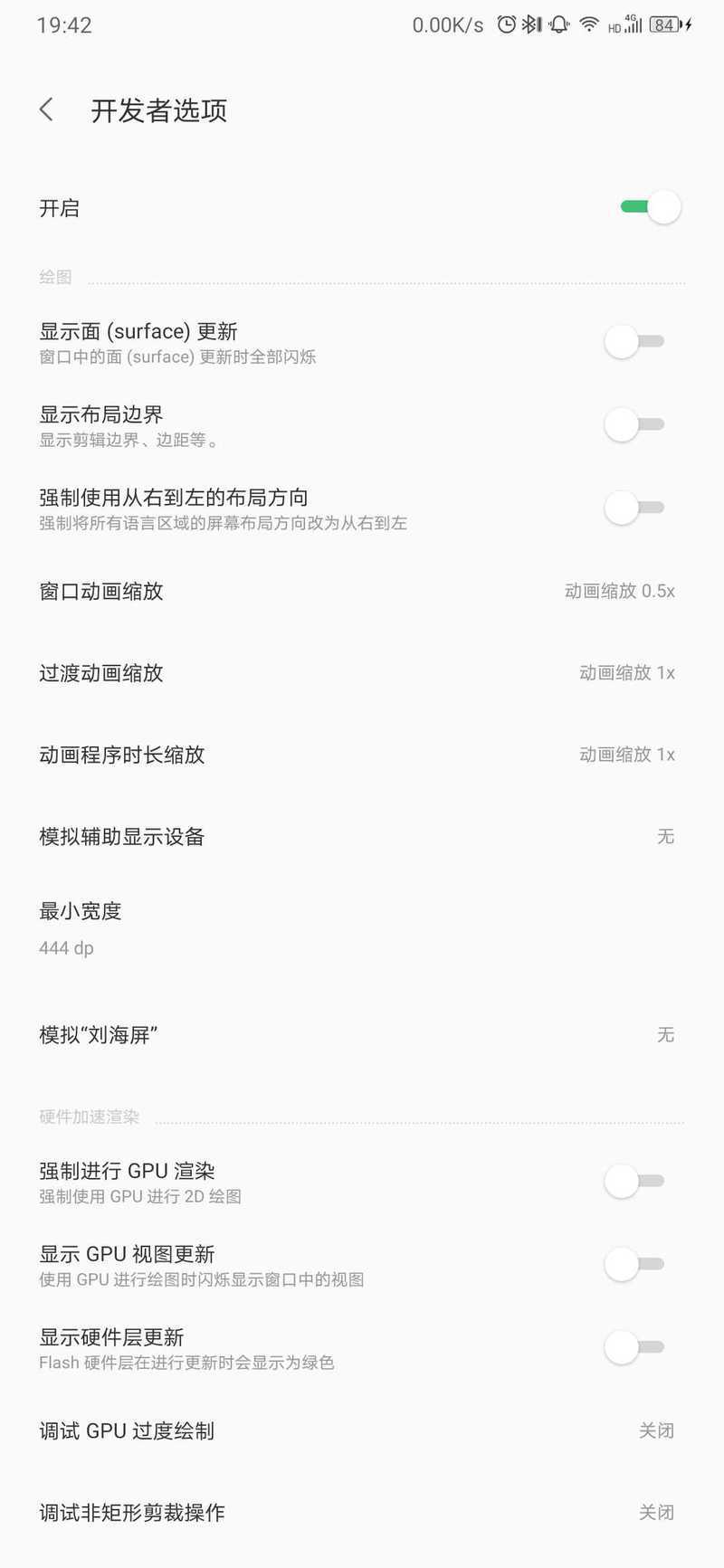
Task: Turn off the 开启 developer options switch
Action: pos(650,207)
